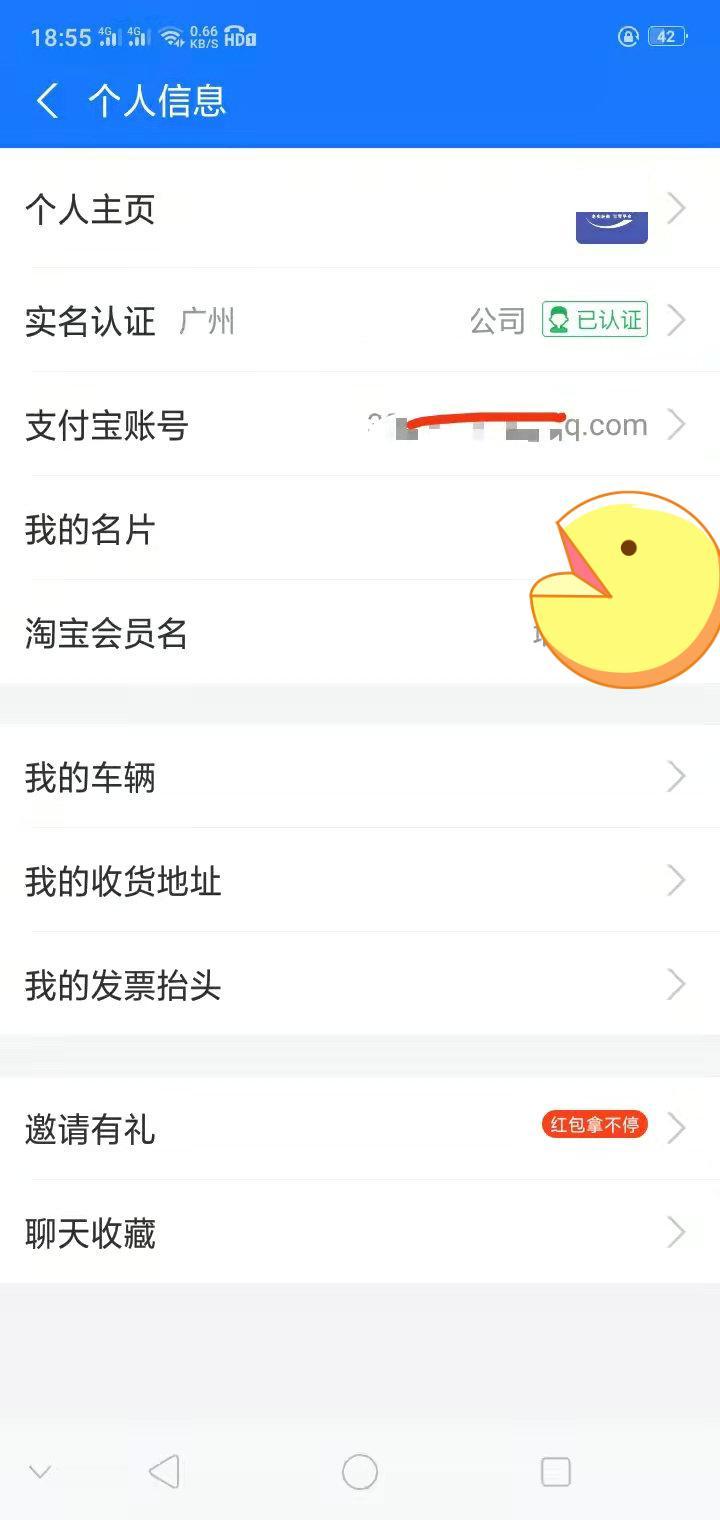Expand the 支付宝账号 row via its chevron
Viewport: 720px width, 1520px height.
point(677,424)
